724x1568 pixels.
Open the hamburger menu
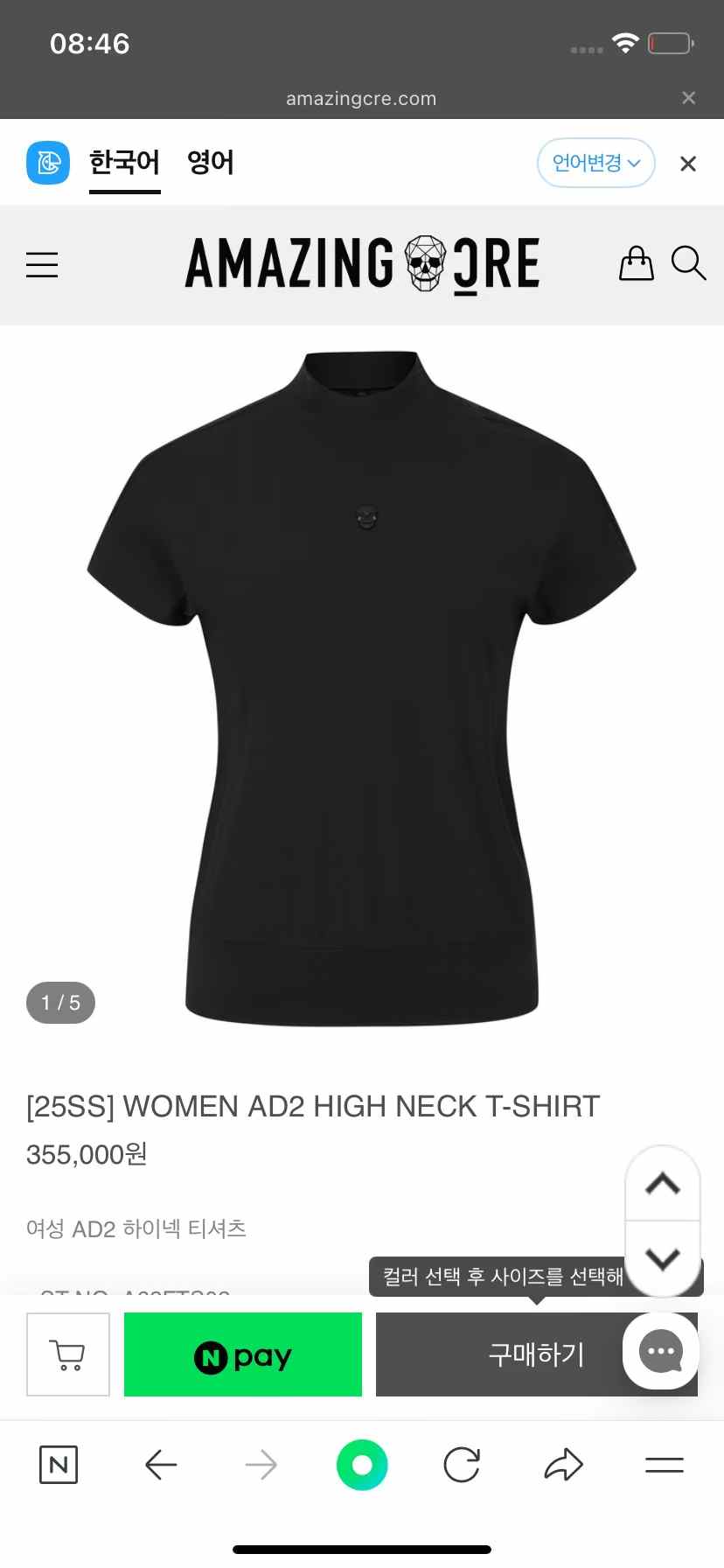[42, 264]
